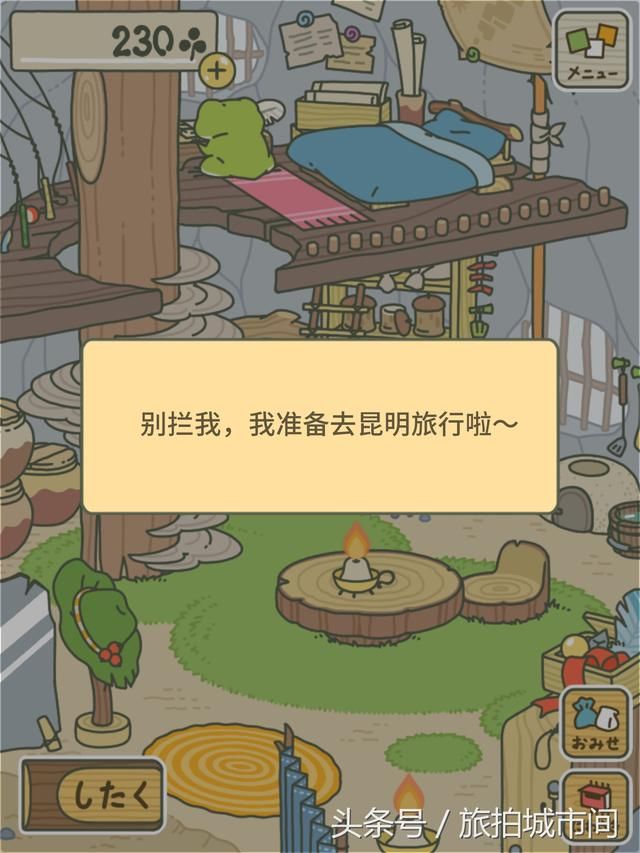Tap the red mailbox button below おみせ
This screenshot has width=640, height=853.
tap(598, 805)
